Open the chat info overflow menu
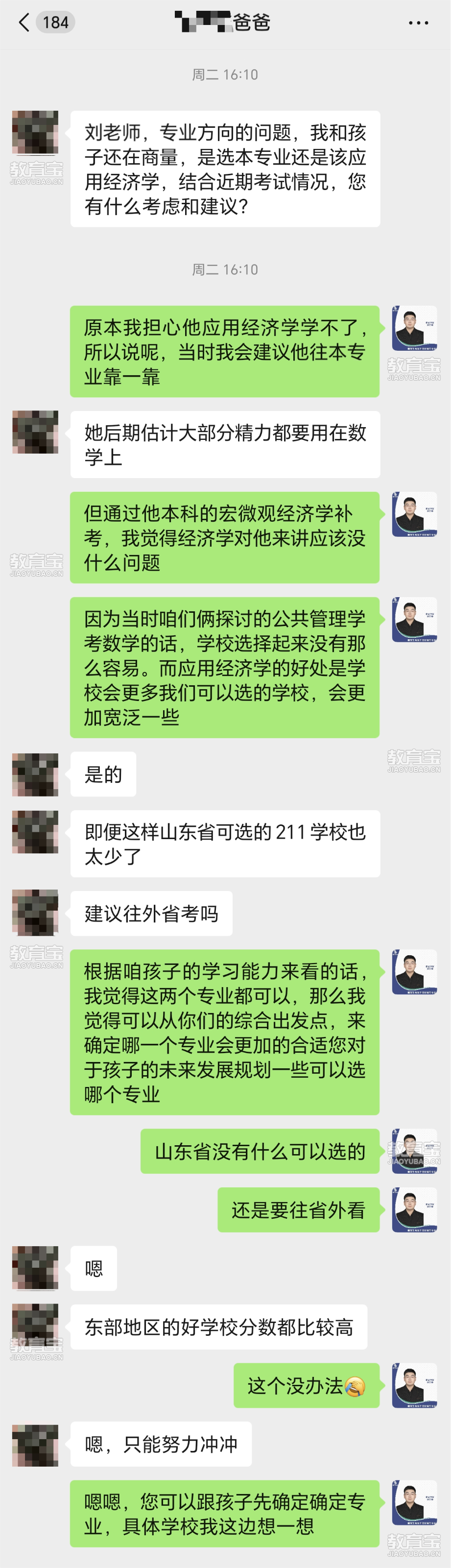451x1568 pixels. coord(418,23)
